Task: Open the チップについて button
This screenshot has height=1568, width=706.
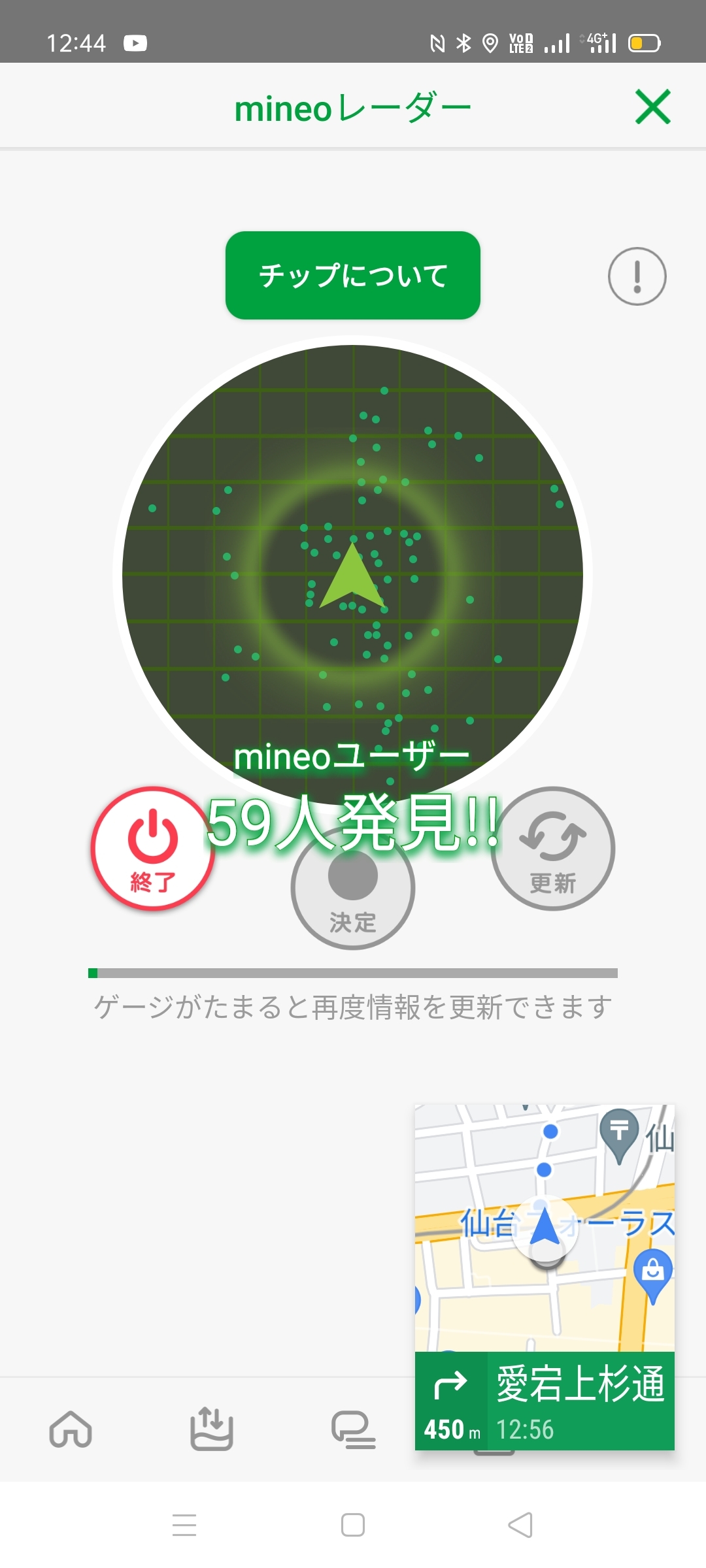Action: point(352,275)
